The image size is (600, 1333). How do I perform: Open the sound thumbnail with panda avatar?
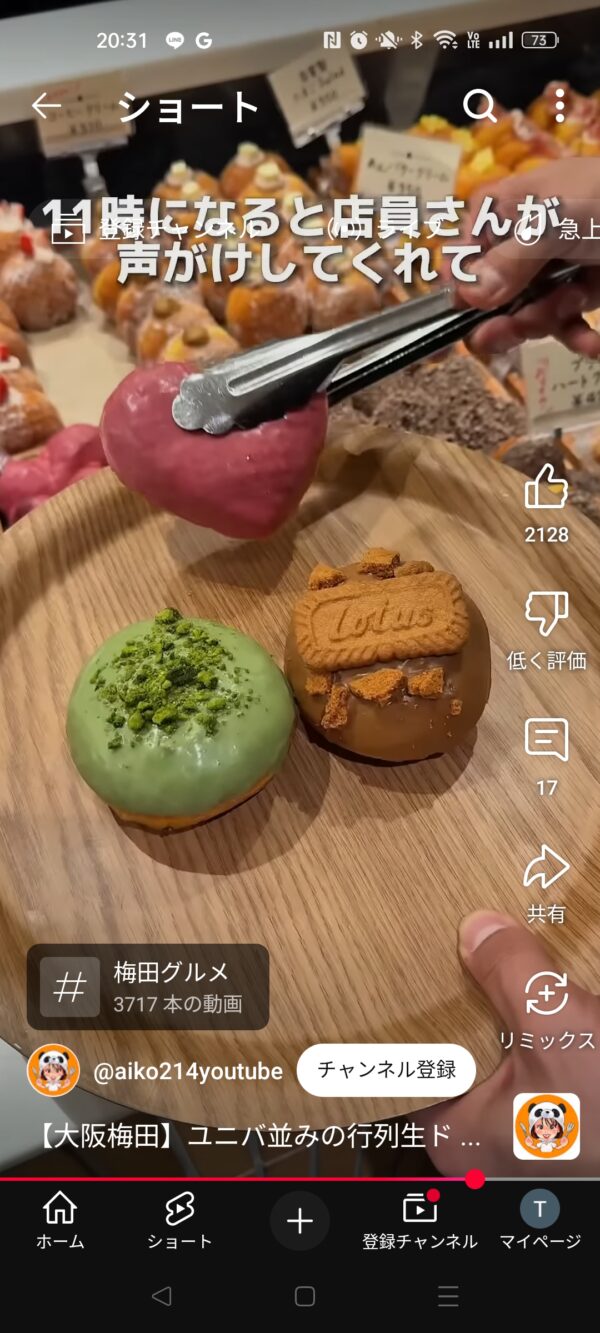[546, 1126]
